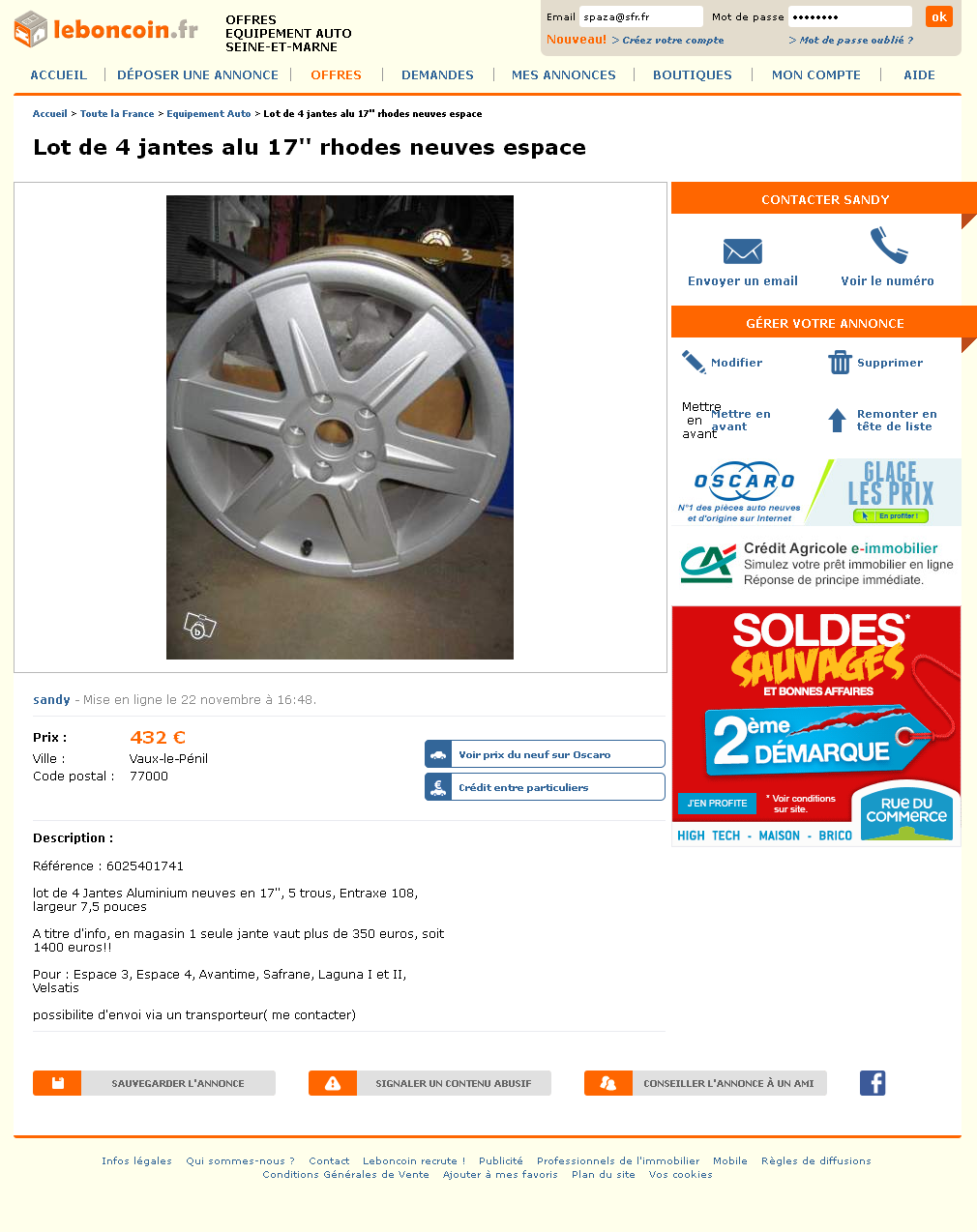Send an email to Sandy

(743, 263)
